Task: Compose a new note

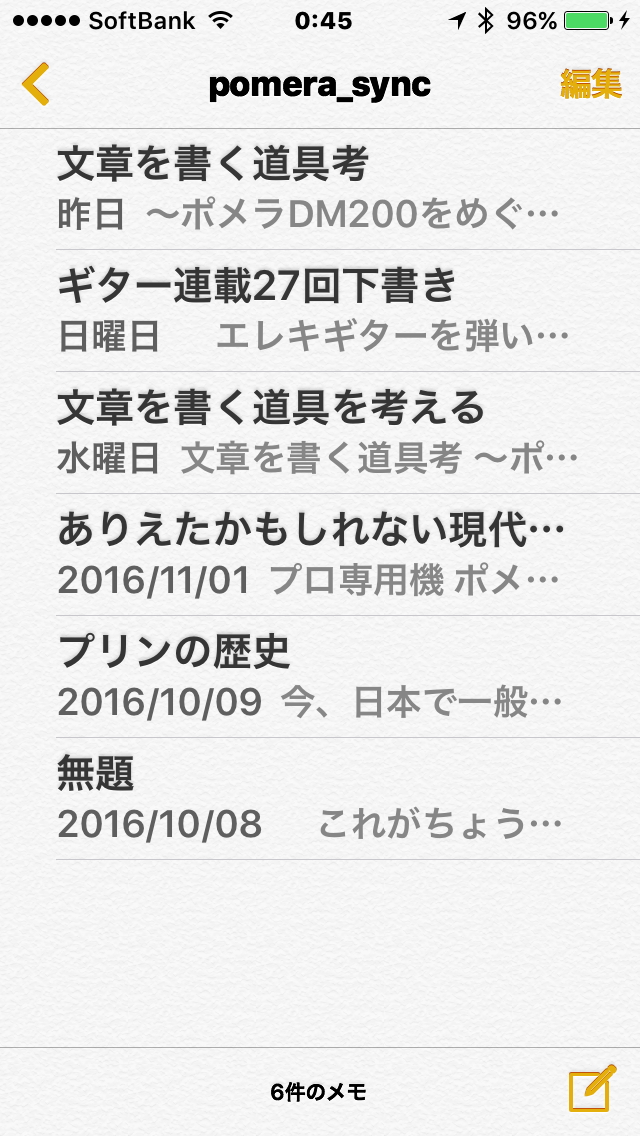Action: [592, 1088]
